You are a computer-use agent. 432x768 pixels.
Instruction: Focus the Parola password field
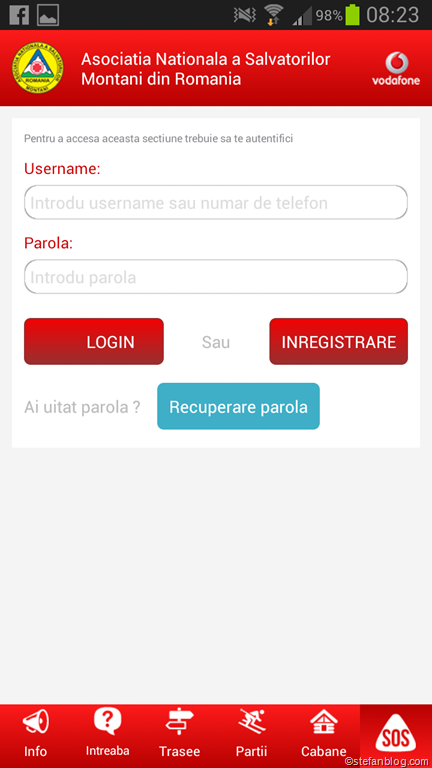click(216, 277)
